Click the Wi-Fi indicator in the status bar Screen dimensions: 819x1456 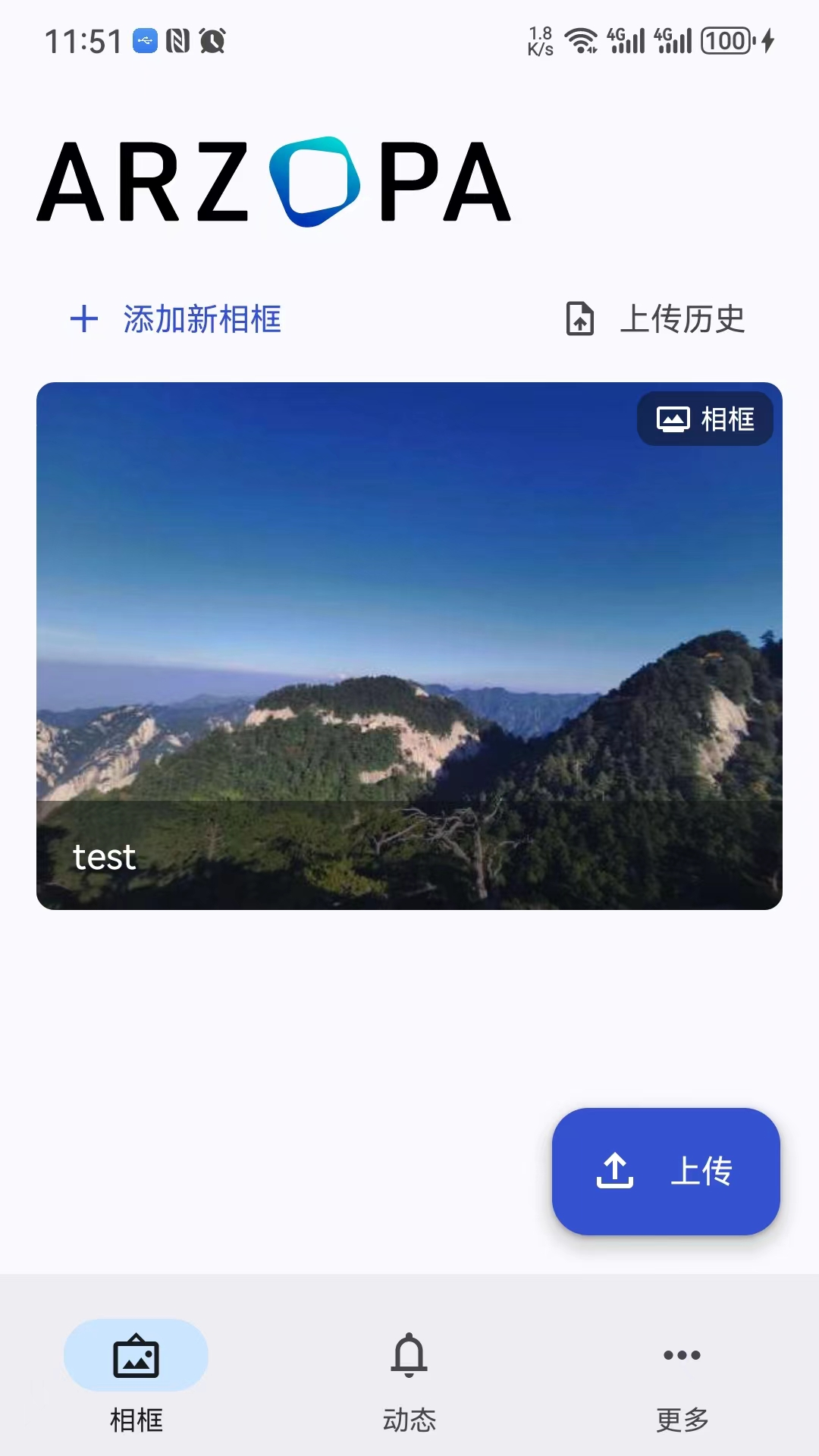coord(581,42)
